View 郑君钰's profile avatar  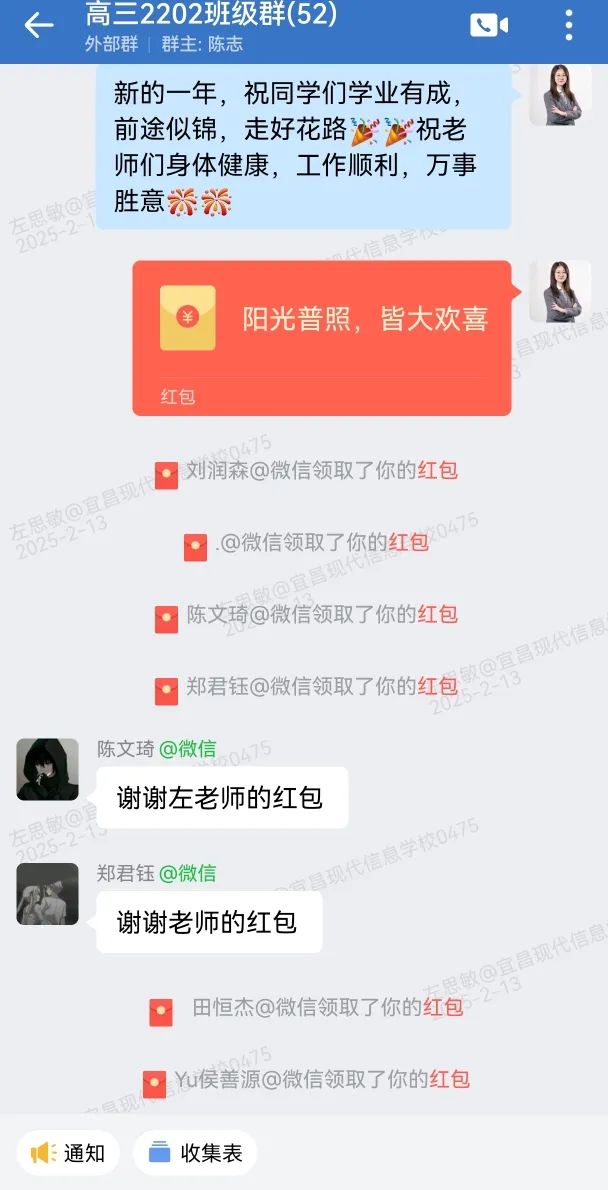[47, 894]
